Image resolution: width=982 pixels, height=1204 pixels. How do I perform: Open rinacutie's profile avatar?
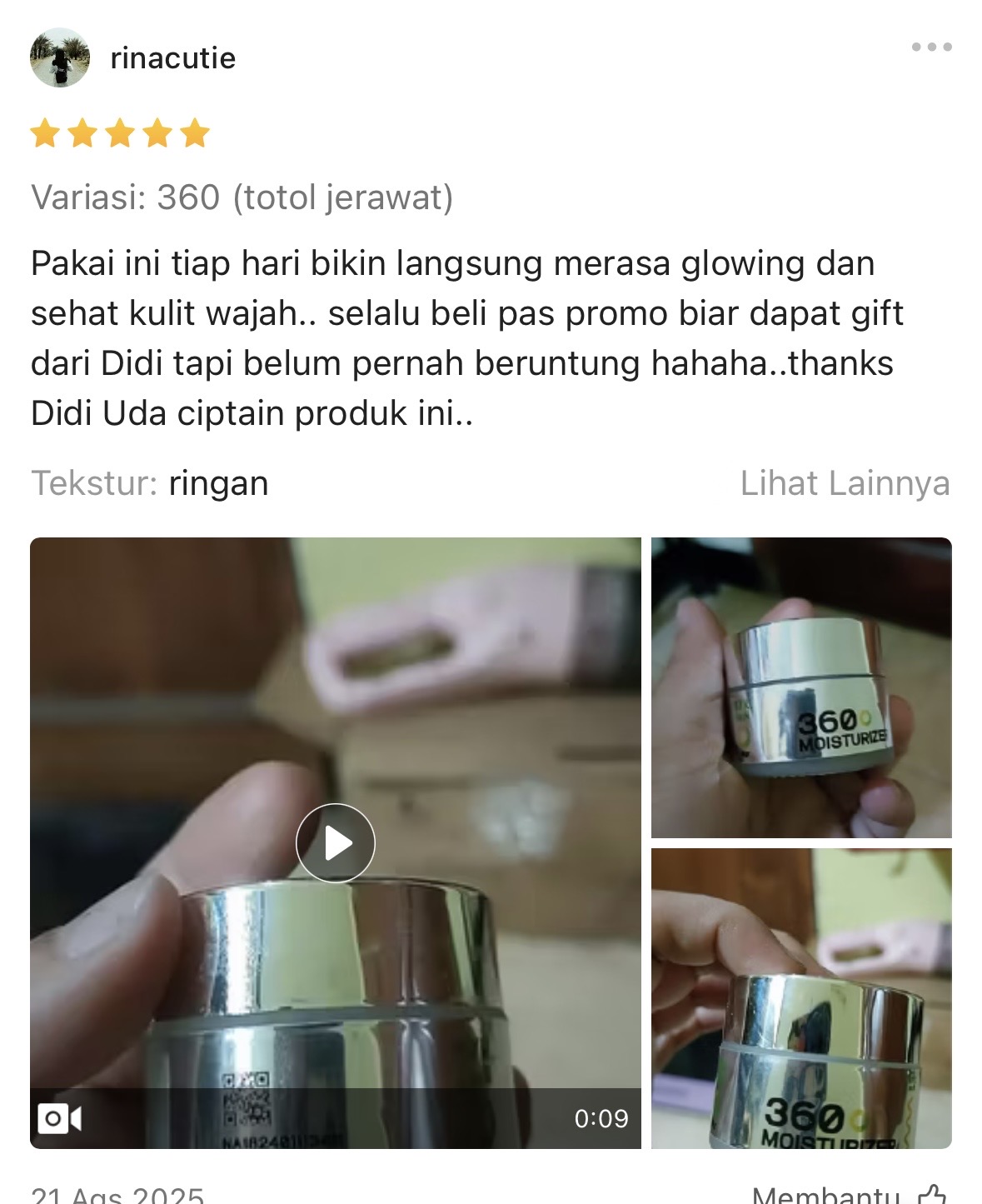(59, 57)
